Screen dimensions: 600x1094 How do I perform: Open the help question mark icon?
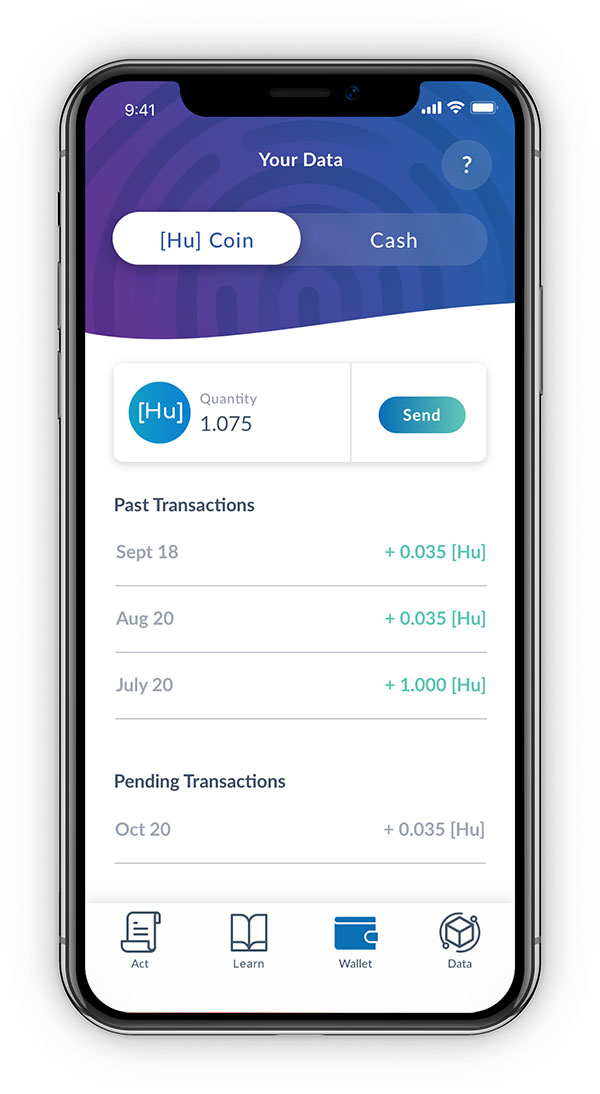tap(466, 166)
